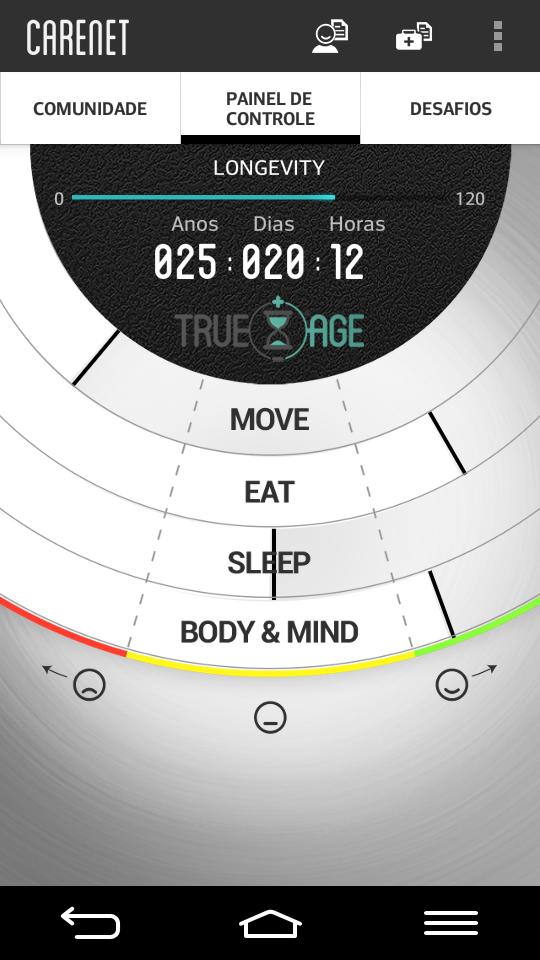
Task: Tap the True Age logo panel
Action: (x=269, y=329)
